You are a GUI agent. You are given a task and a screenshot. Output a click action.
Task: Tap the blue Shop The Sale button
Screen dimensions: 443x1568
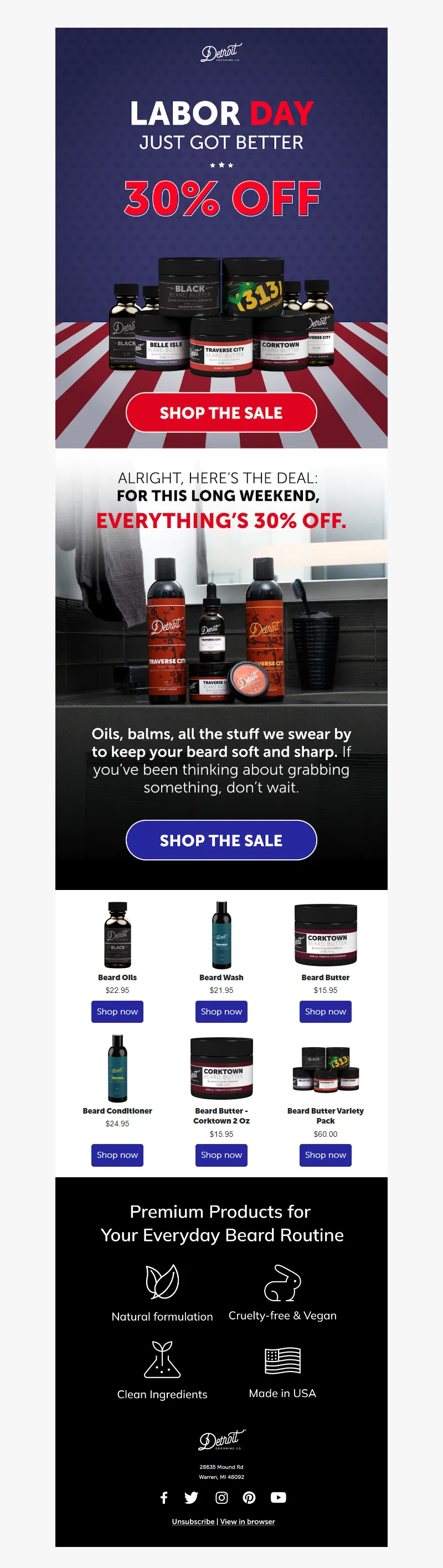[221, 840]
